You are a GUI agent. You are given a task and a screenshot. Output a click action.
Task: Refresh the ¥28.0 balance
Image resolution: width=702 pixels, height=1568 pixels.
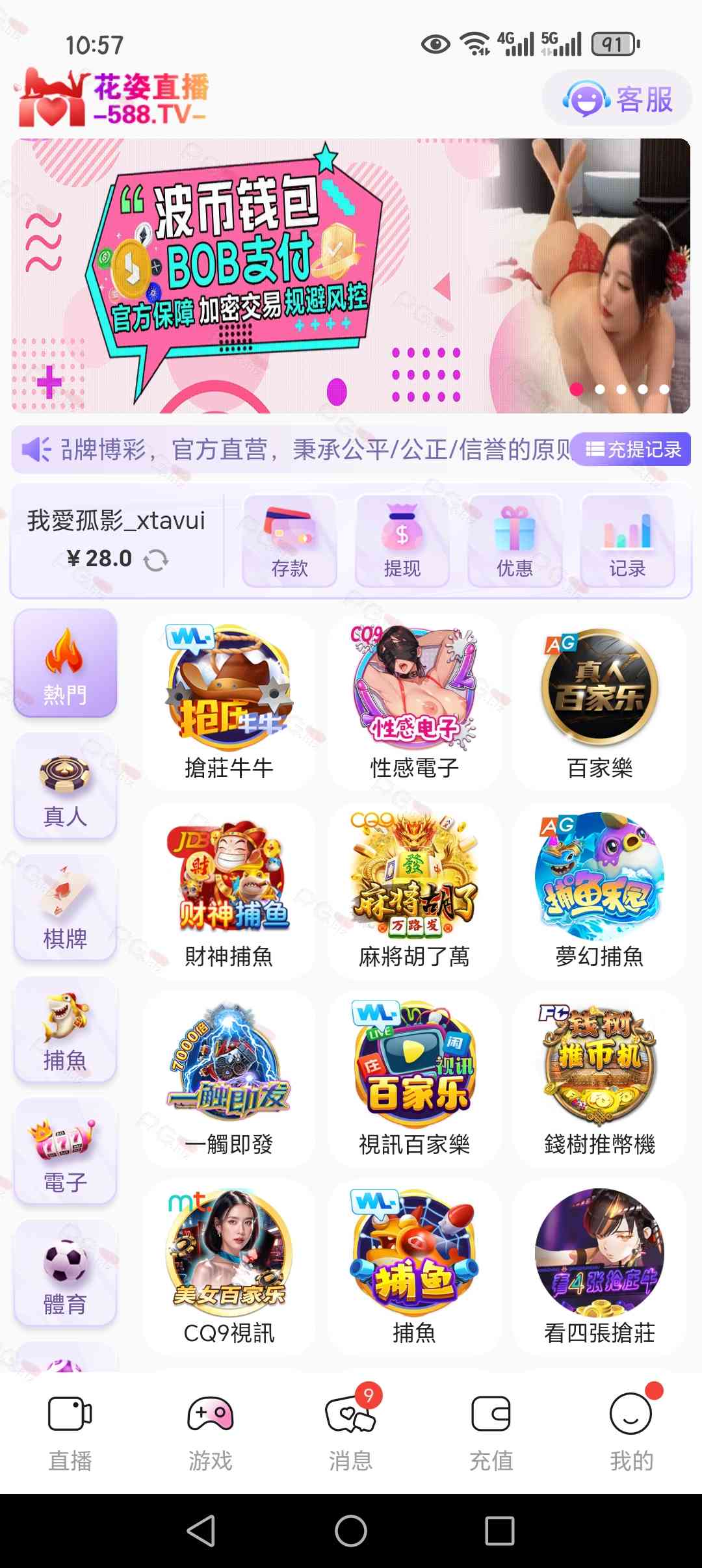click(156, 560)
